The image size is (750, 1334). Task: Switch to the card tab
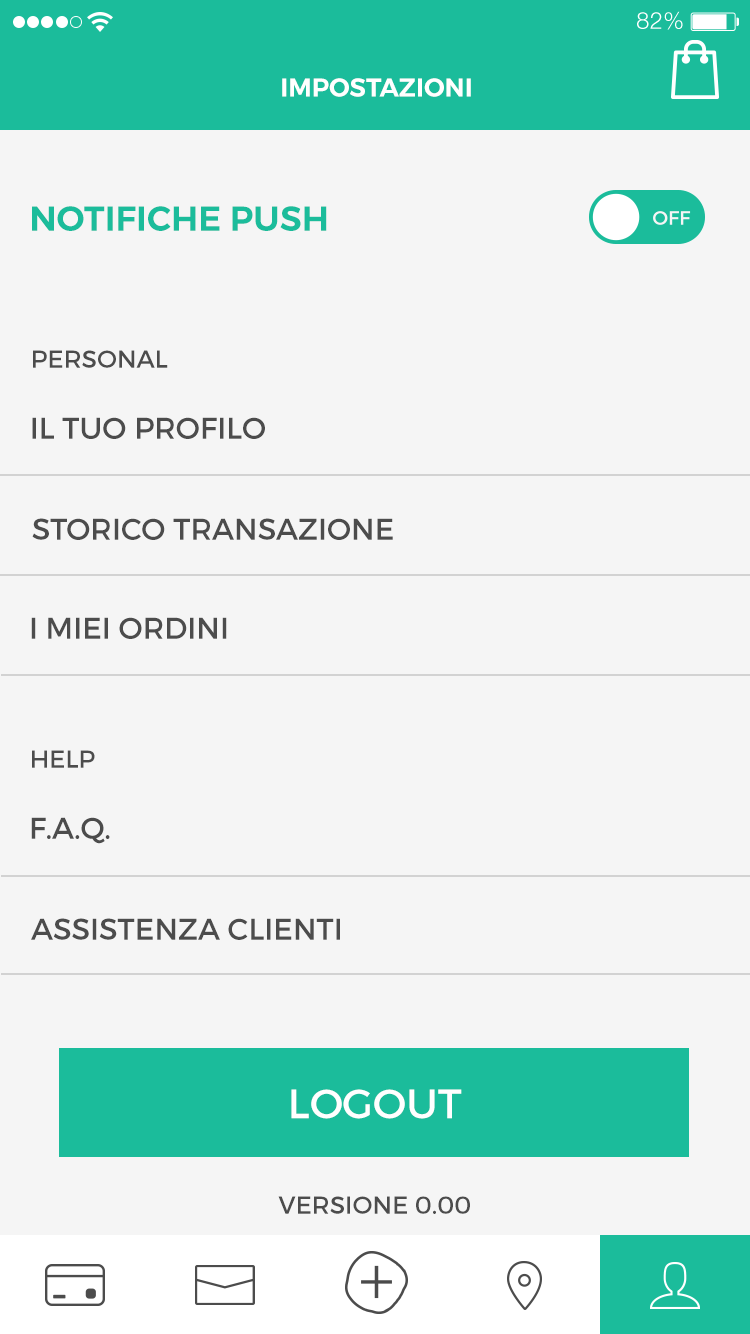coord(75,1284)
